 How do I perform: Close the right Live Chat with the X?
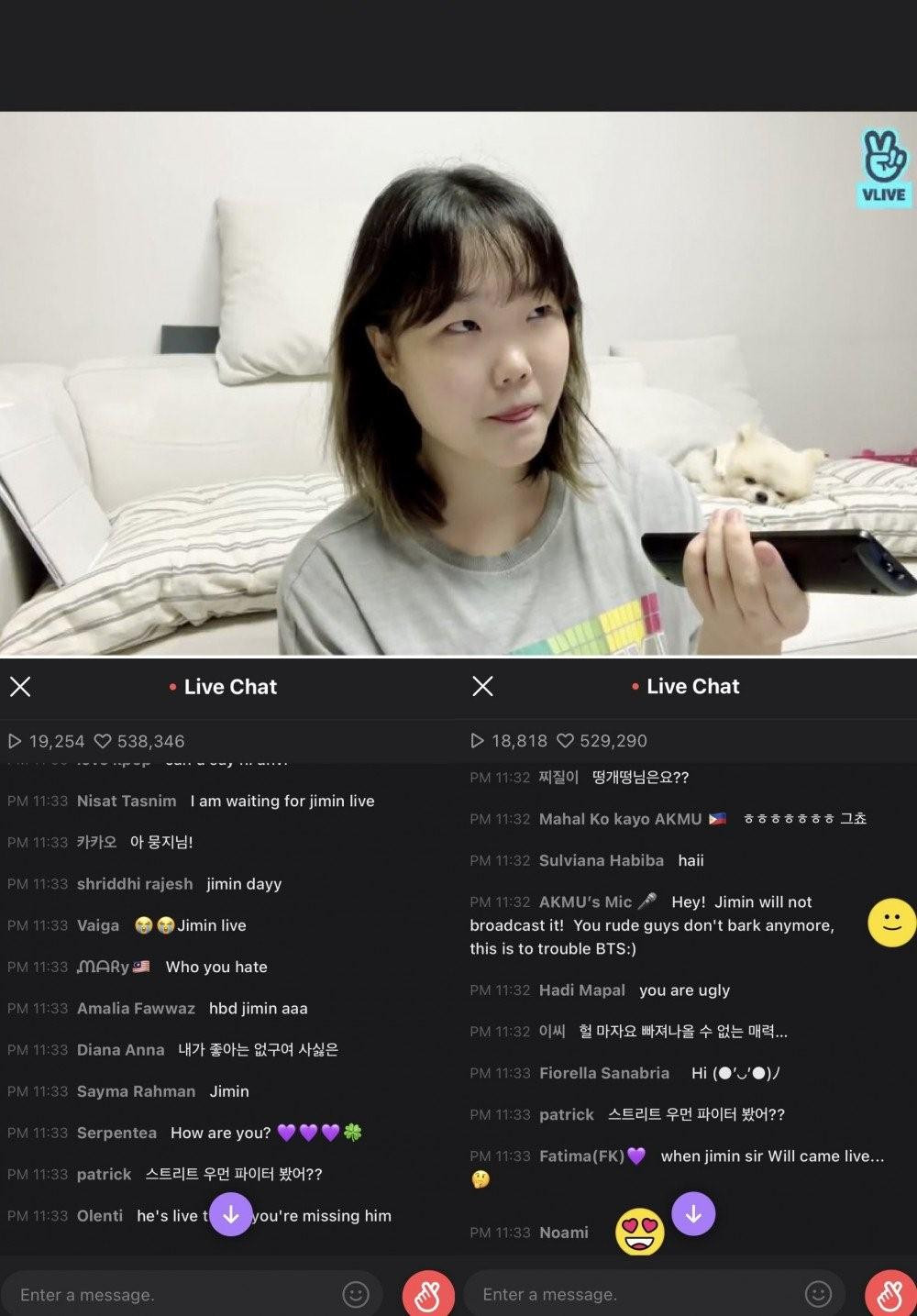[x=483, y=686]
